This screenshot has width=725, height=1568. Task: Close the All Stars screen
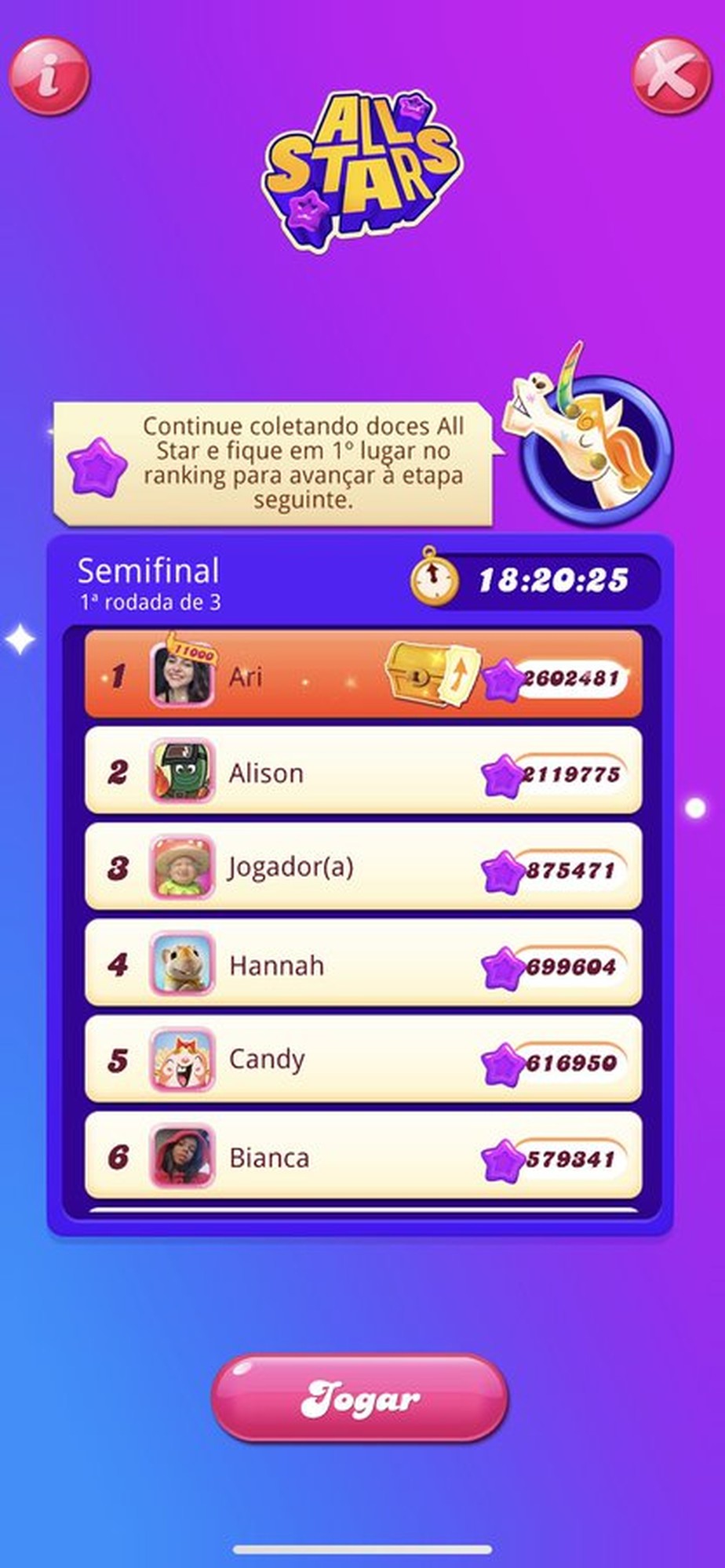click(672, 76)
